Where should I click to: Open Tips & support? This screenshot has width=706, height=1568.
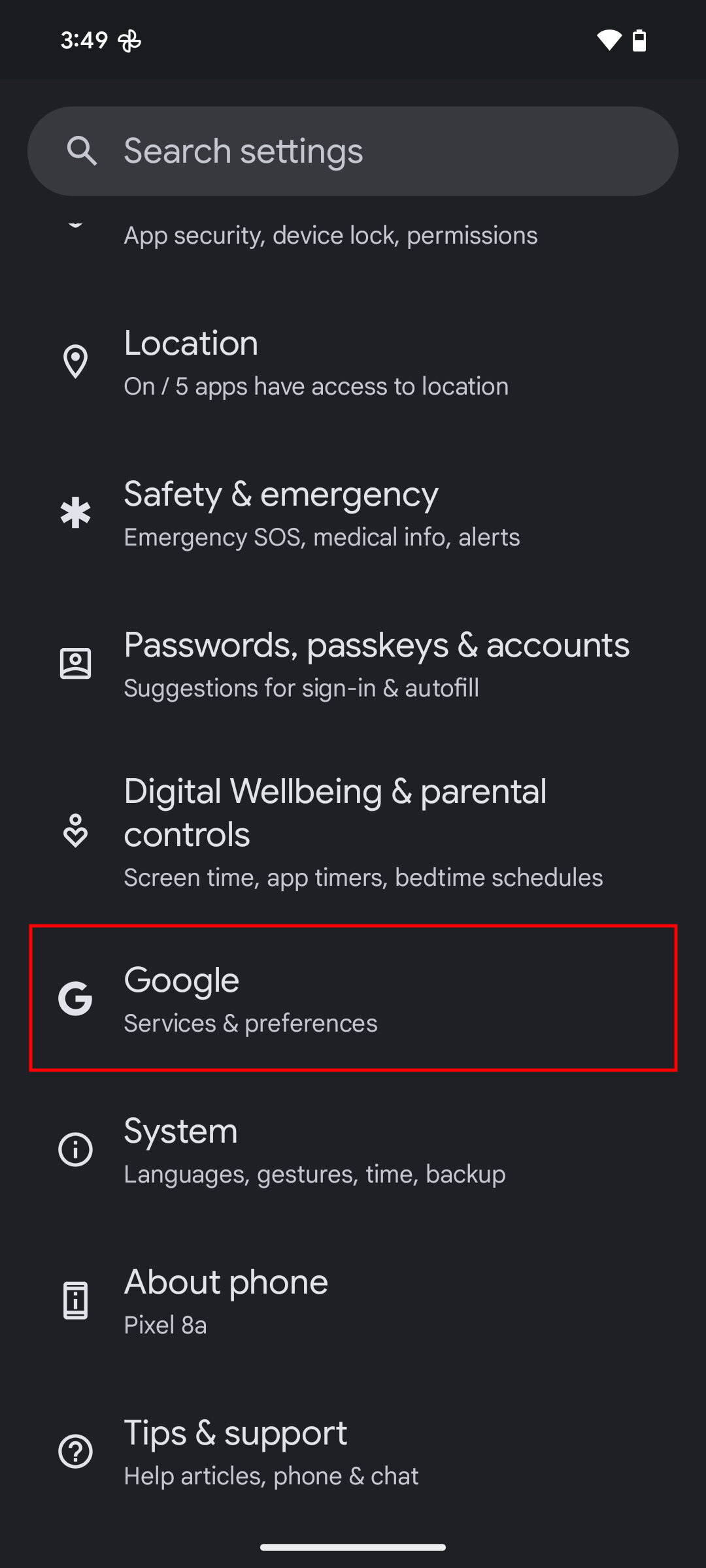pyautogui.click(x=353, y=1452)
